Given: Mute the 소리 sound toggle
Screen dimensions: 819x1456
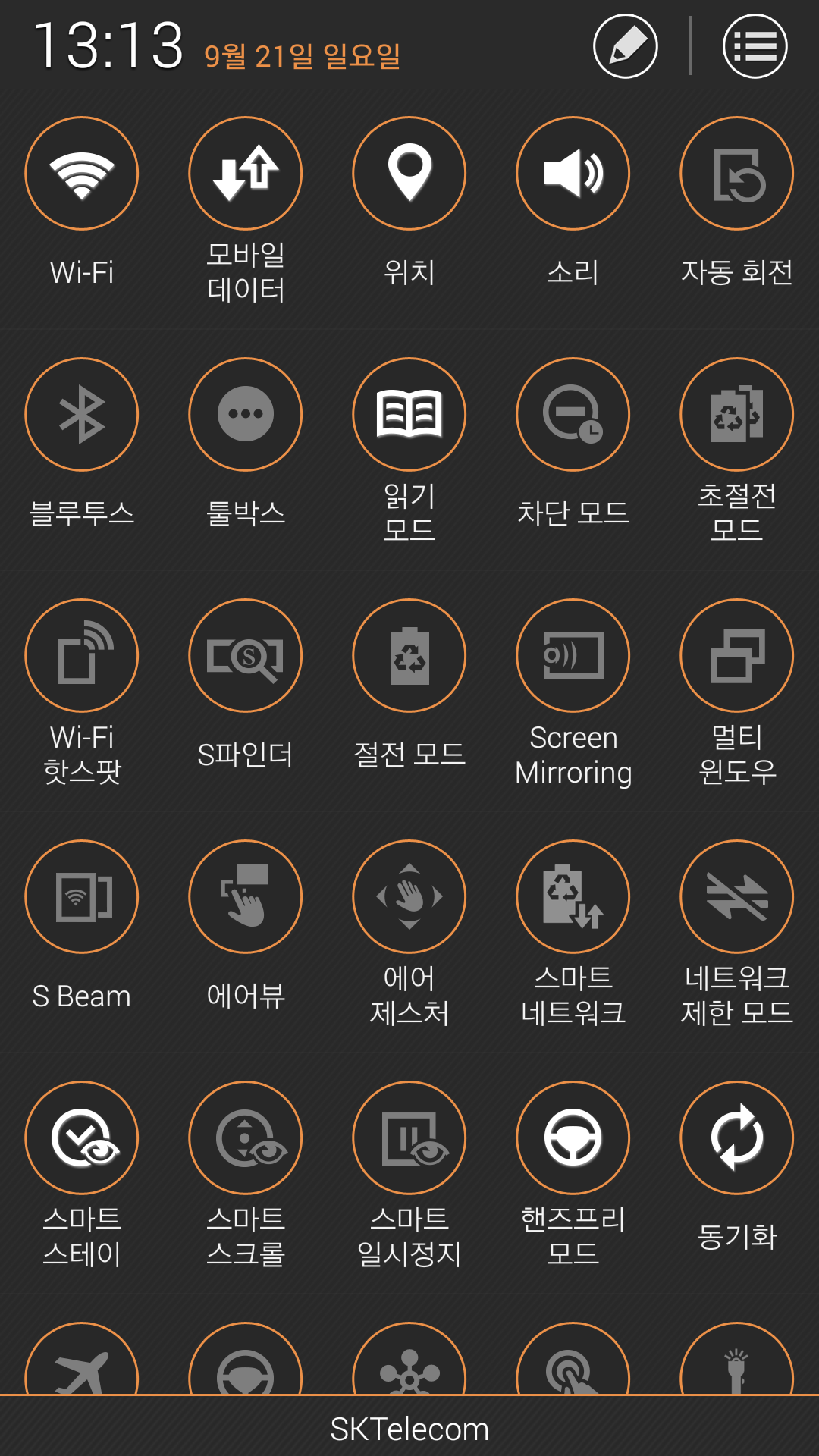Looking at the screenshot, I should (573, 174).
